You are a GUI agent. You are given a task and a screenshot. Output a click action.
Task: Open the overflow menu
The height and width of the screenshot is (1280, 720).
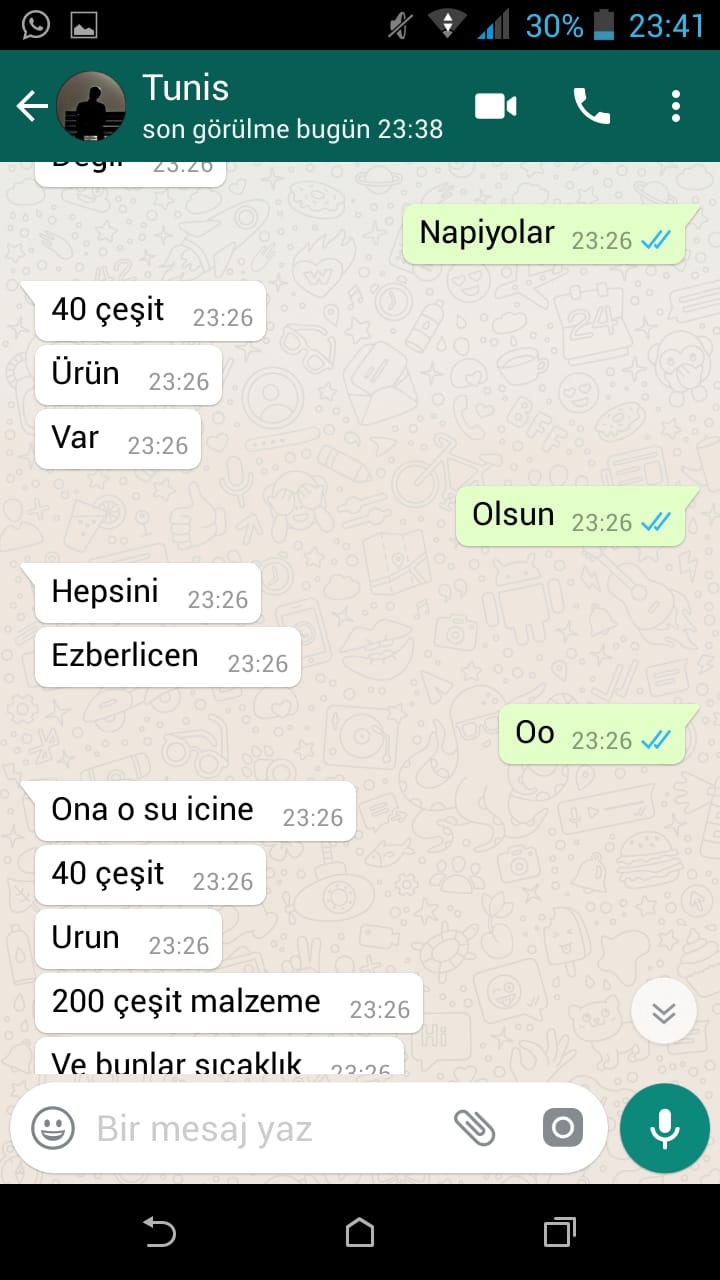click(676, 106)
